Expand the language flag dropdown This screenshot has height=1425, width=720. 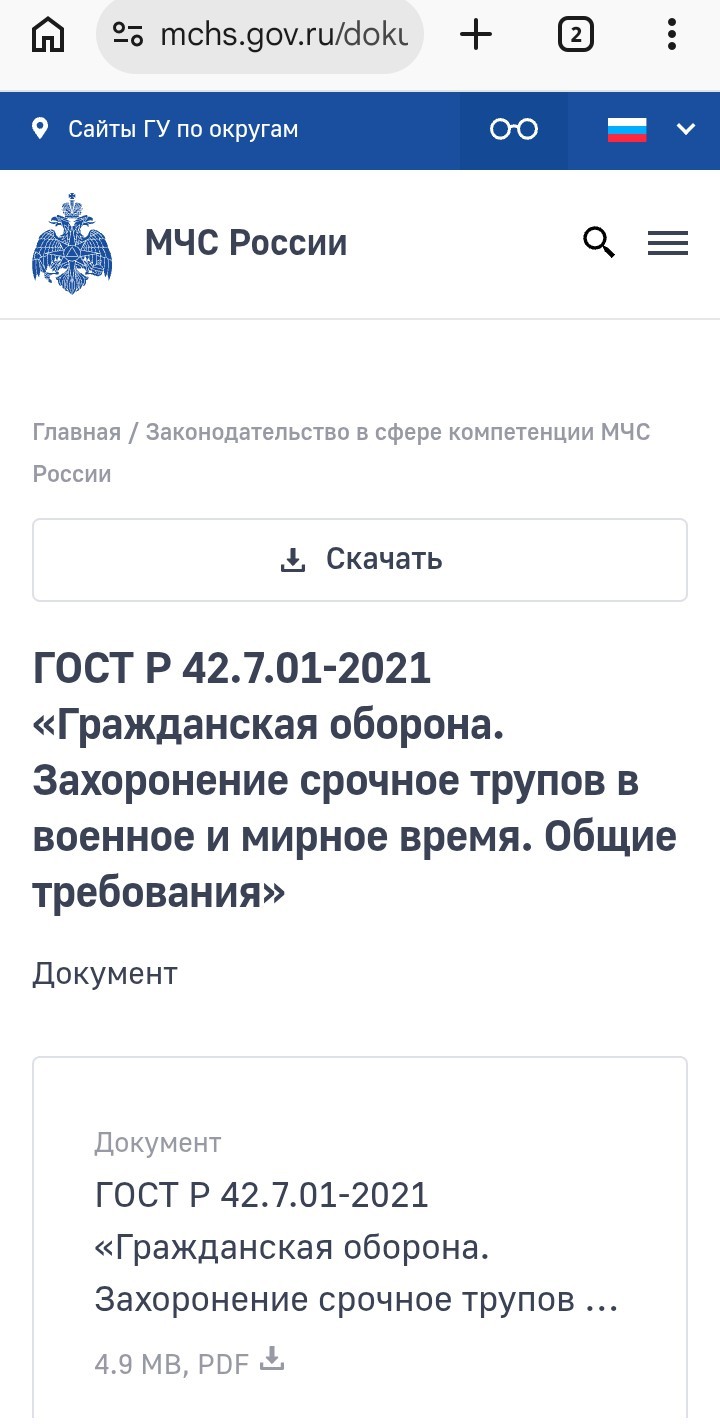coord(651,129)
